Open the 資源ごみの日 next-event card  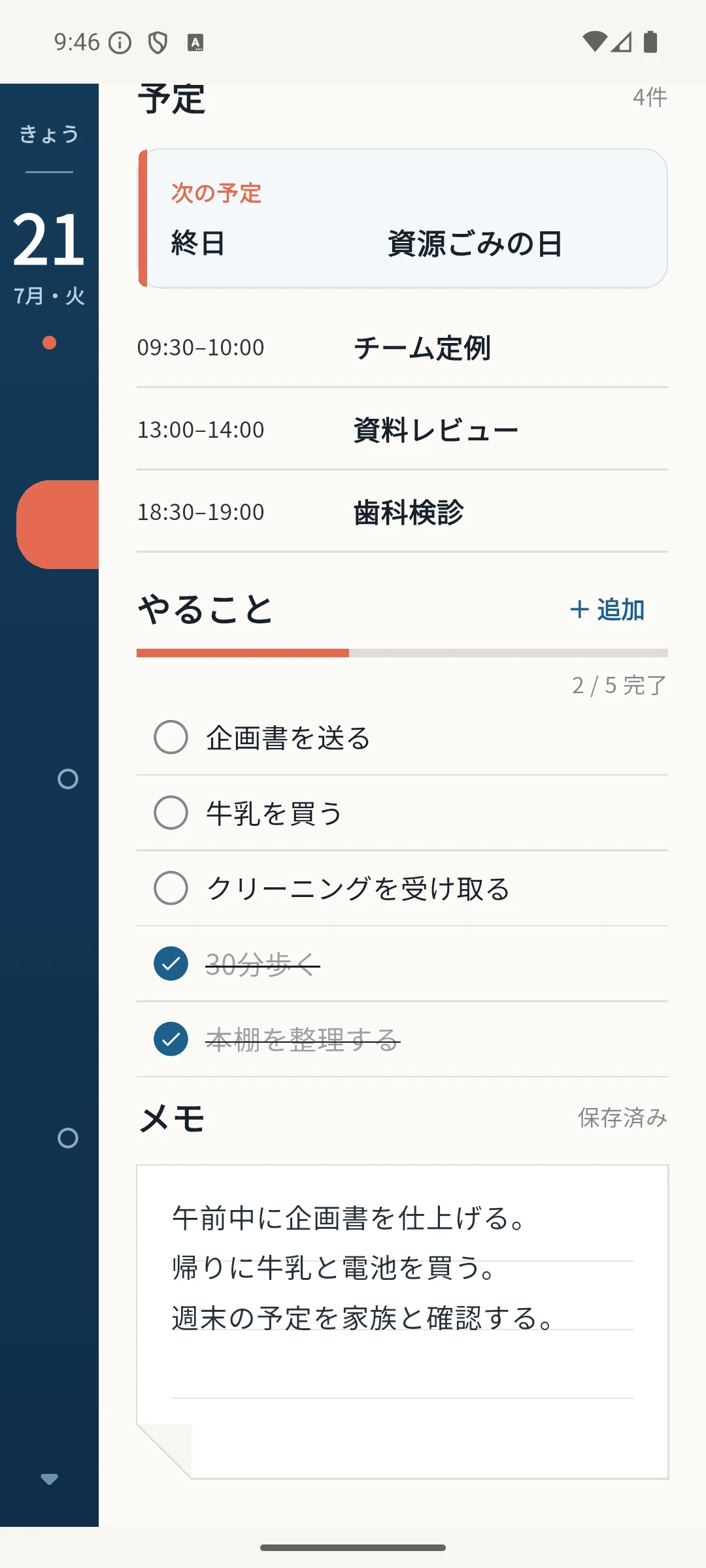tap(403, 218)
